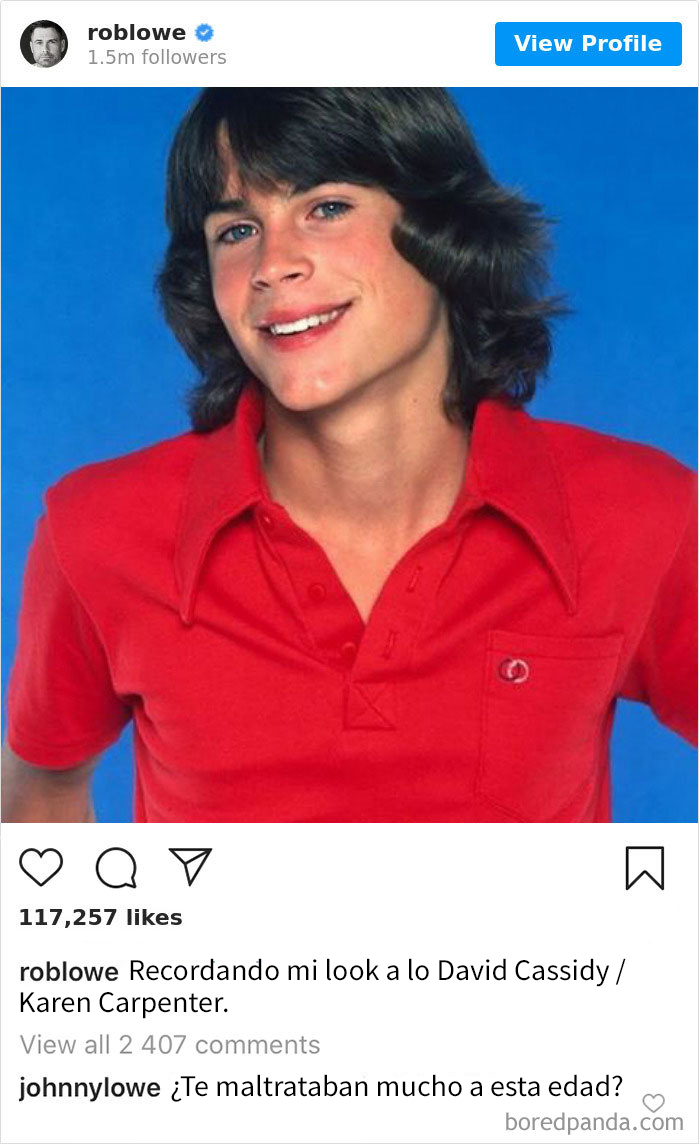
Task: Bookmark this post
Action: coord(644,867)
